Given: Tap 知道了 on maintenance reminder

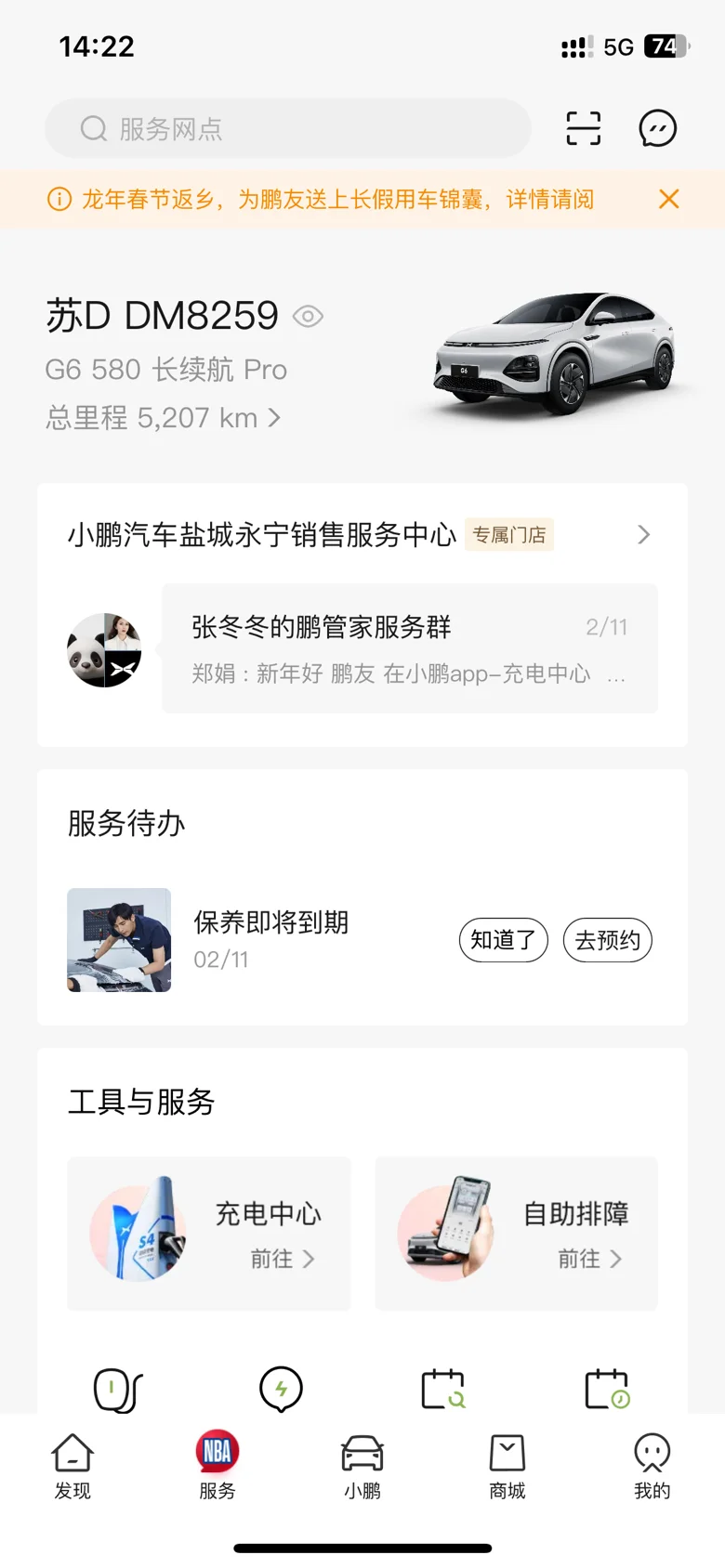Looking at the screenshot, I should click(503, 940).
